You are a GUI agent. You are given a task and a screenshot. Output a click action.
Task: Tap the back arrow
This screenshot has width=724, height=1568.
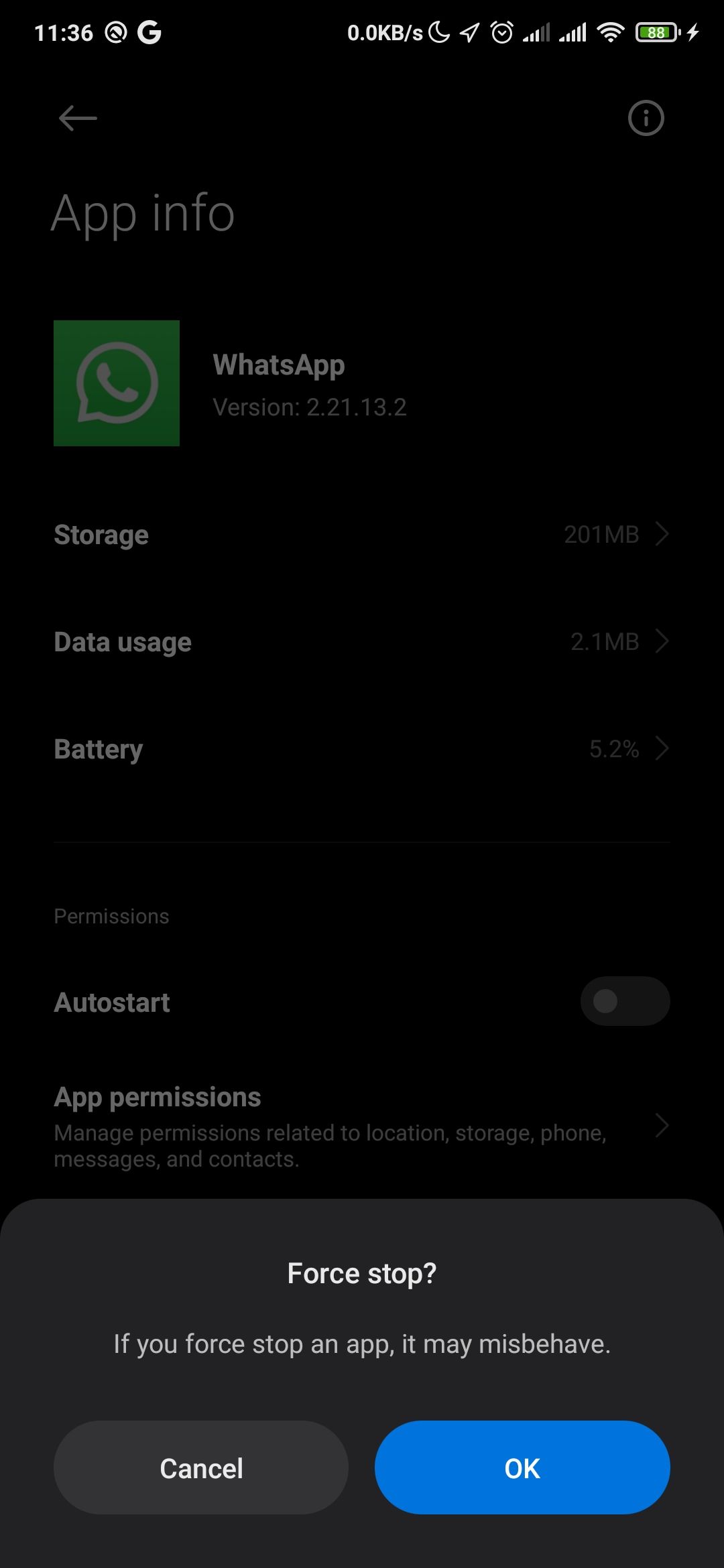tap(76, 117)
